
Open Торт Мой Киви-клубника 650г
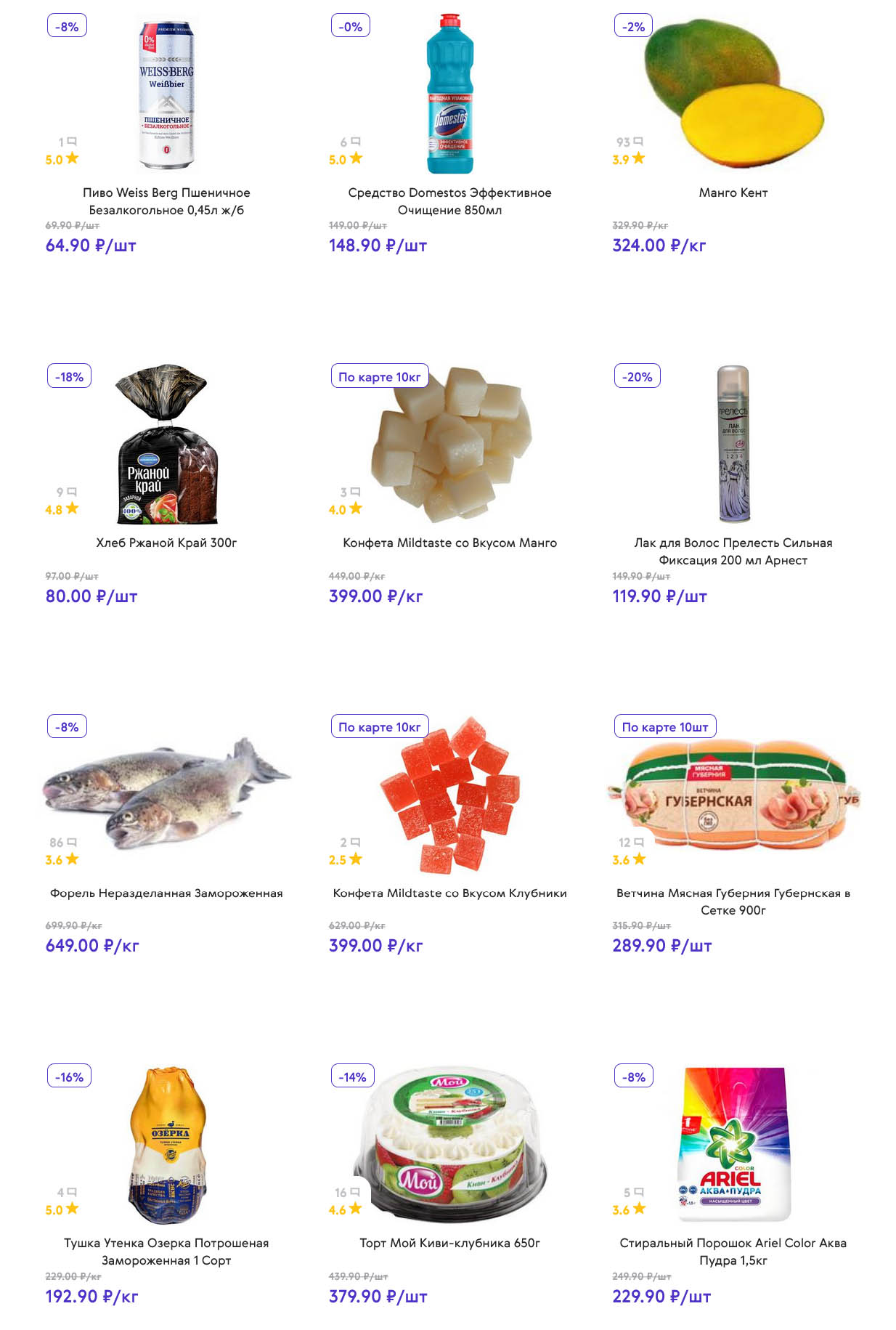click(x=449, y=1243)
